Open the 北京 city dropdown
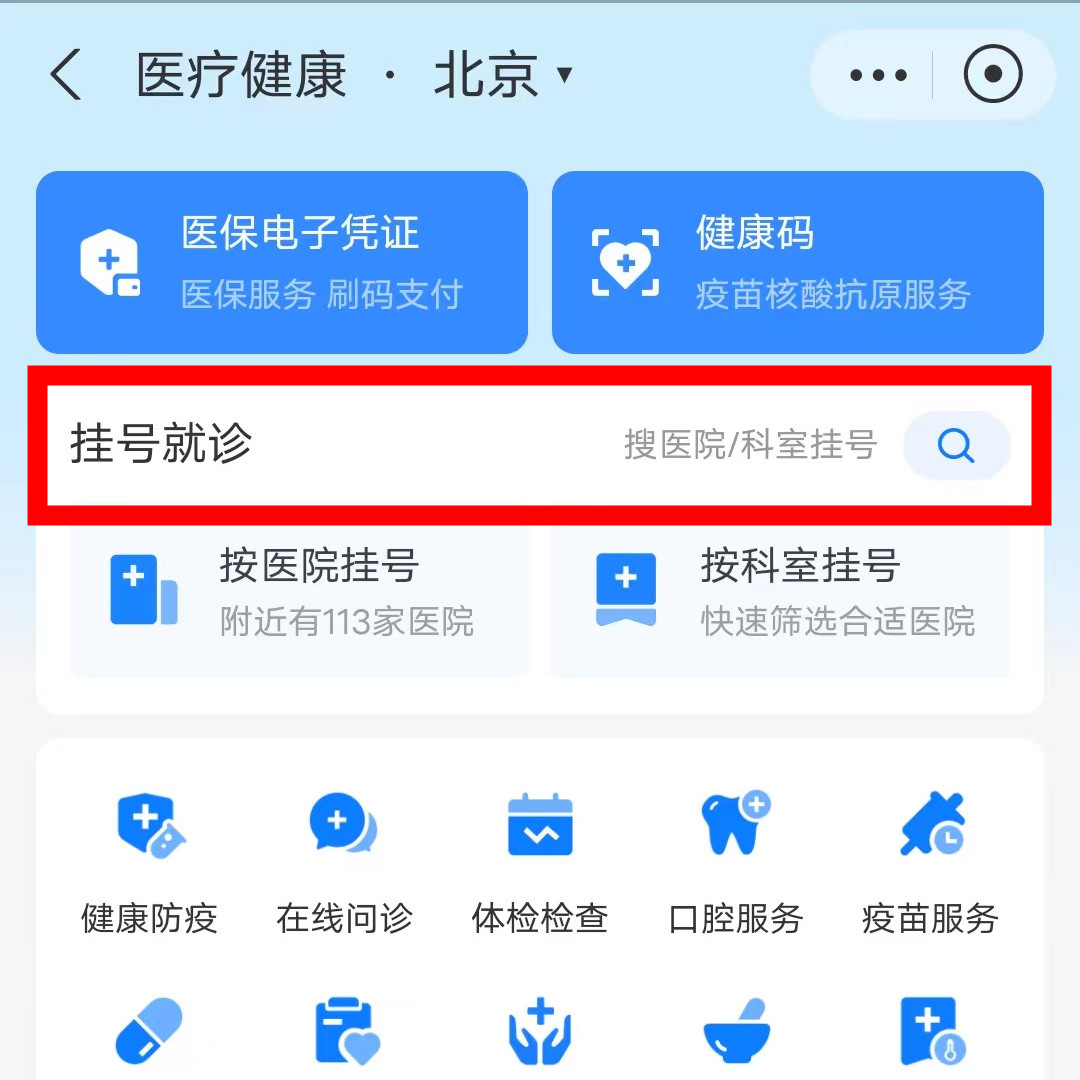The height and width of the screenshot is (1080, 1080). point(502,75)
